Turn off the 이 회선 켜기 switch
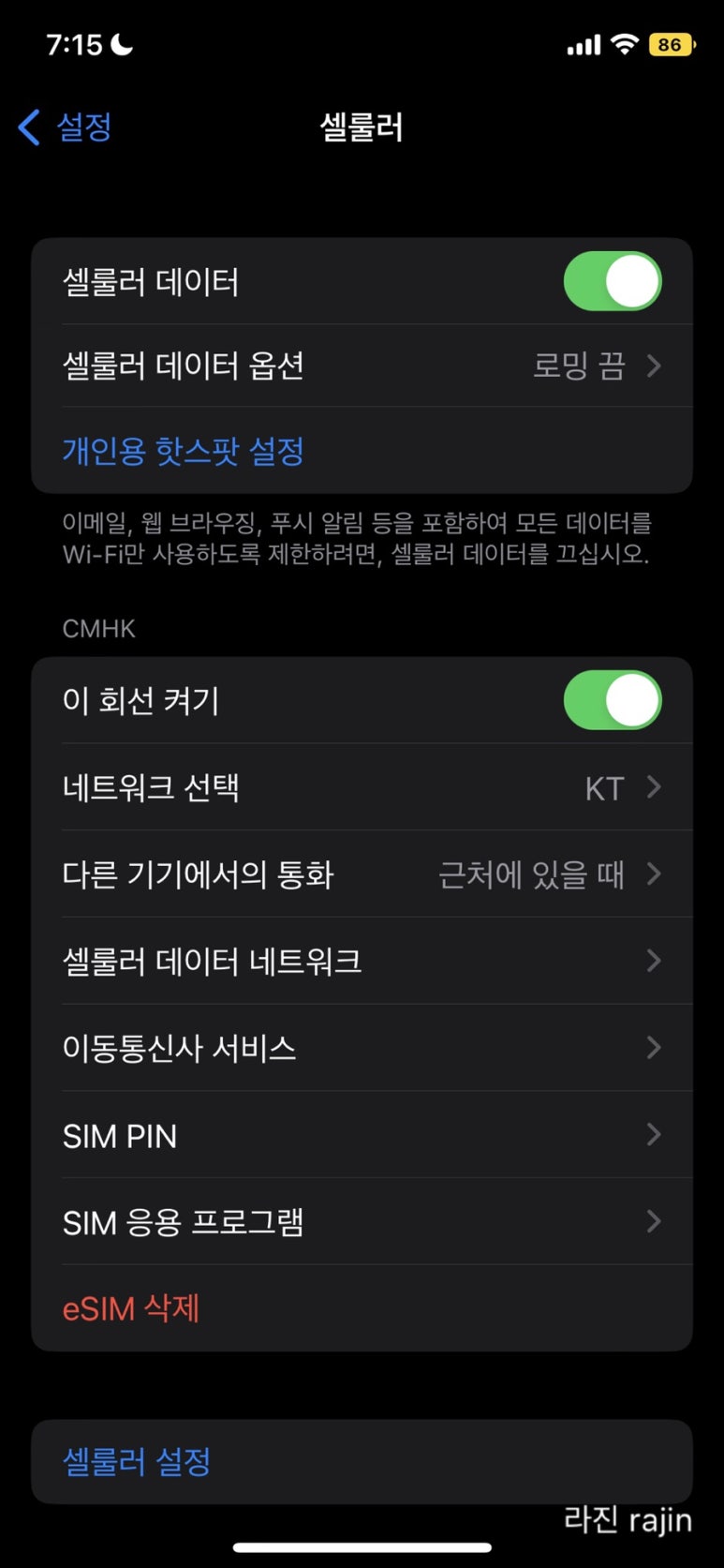This screenshot has height=1568, width=724. (613, 700)
